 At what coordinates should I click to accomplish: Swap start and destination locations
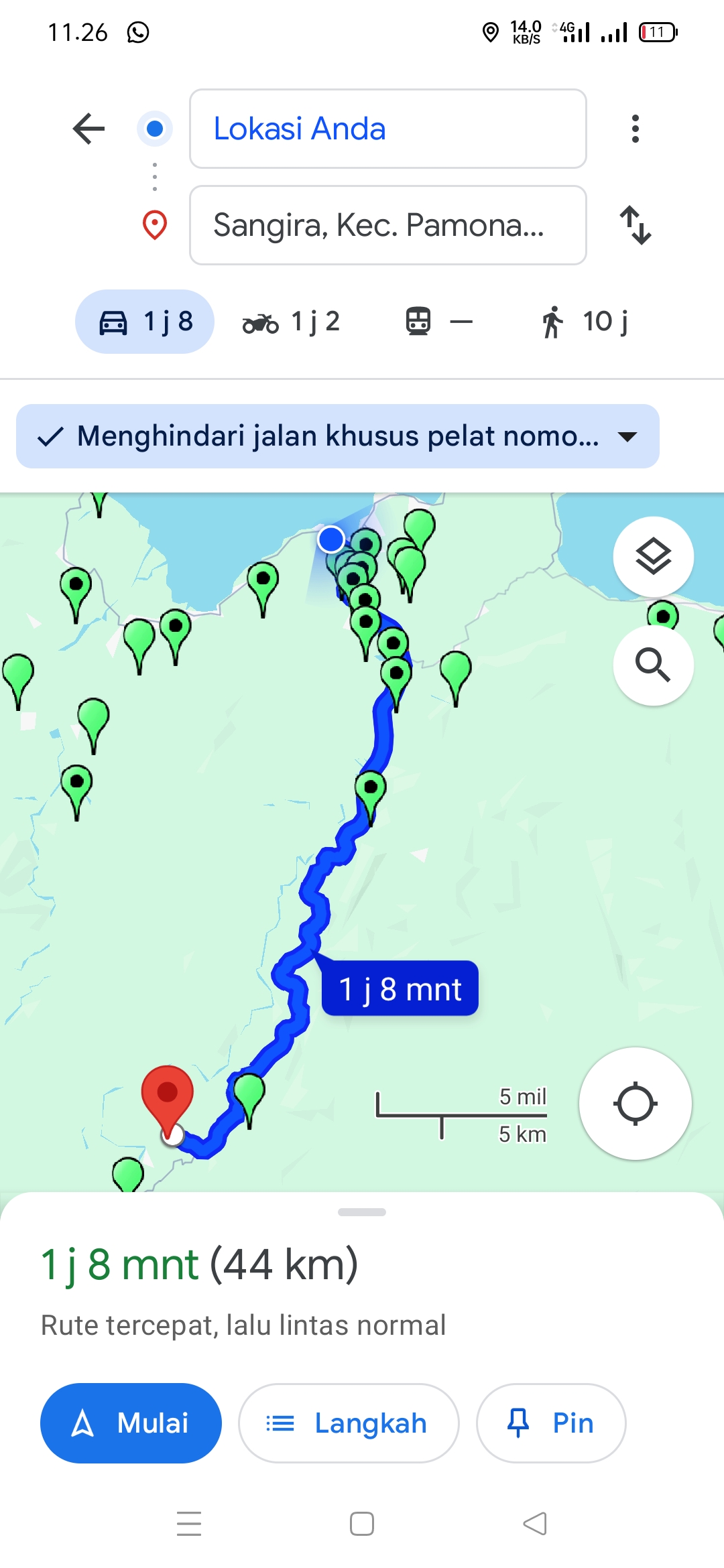(635, 225)
